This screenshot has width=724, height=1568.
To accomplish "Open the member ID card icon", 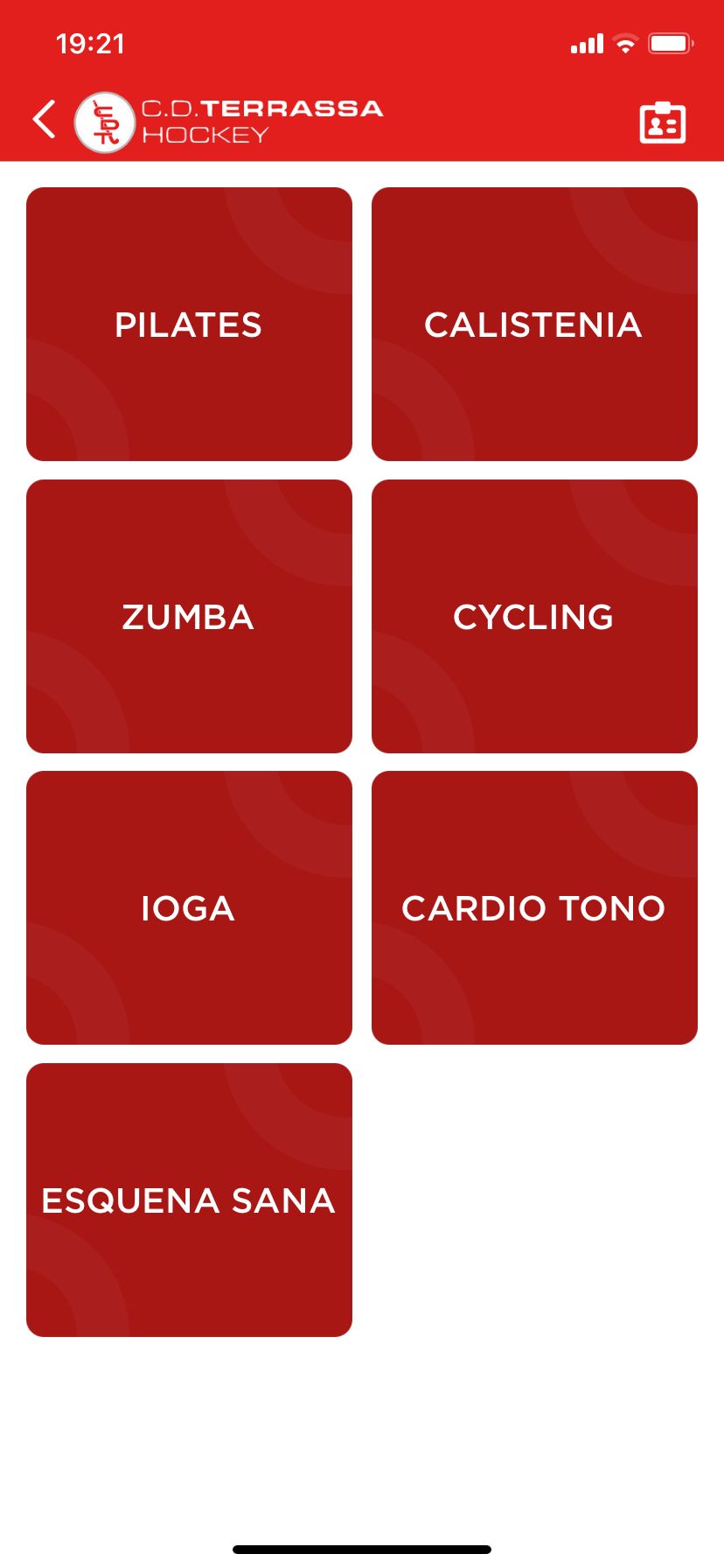I will tap(662, 122).
